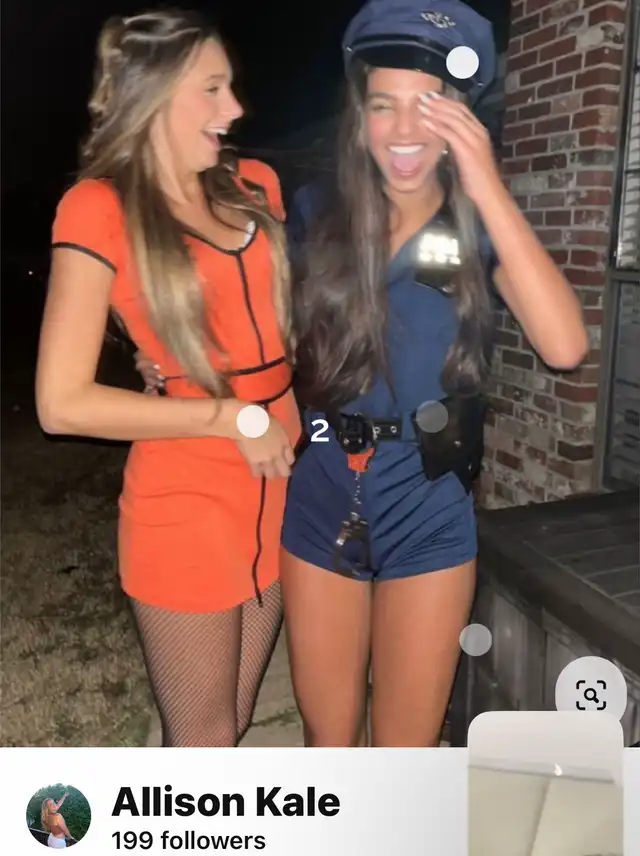Tap the product dot on the police hat

pos(463,62)
